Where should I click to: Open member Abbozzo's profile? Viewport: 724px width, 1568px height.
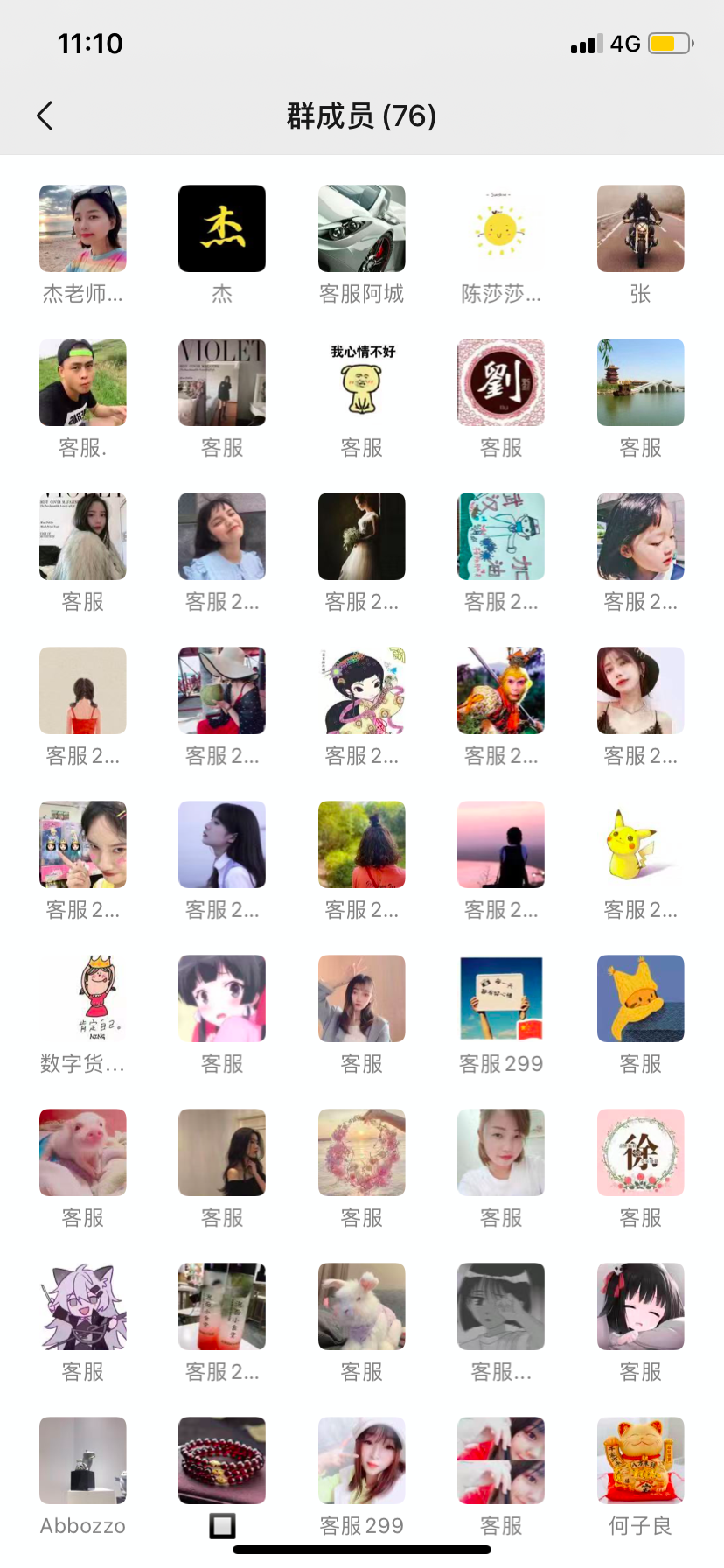(x=83, y=1460)
